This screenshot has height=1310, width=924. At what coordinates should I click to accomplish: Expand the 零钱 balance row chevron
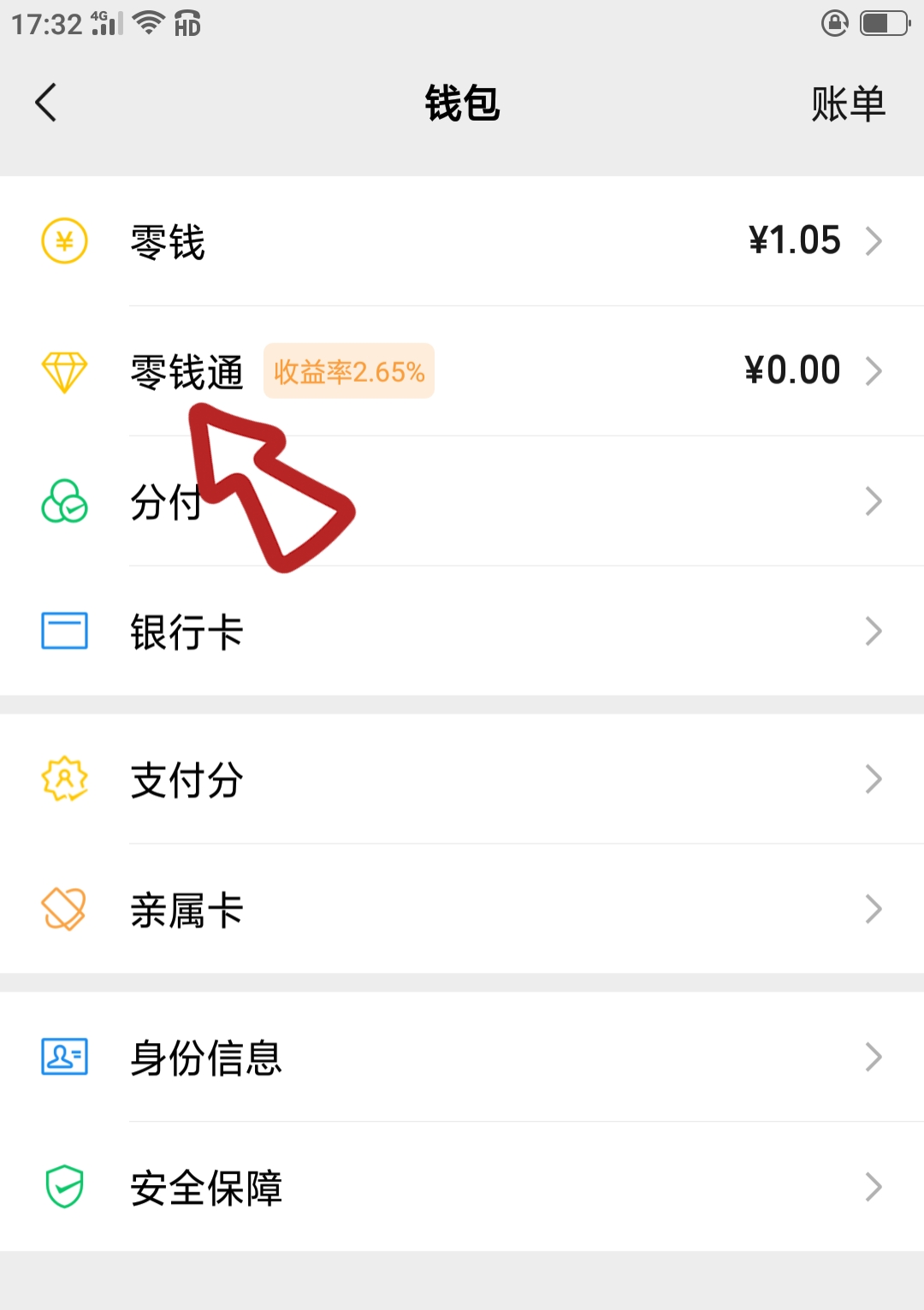pyautogui.click(x=874, y=240)
